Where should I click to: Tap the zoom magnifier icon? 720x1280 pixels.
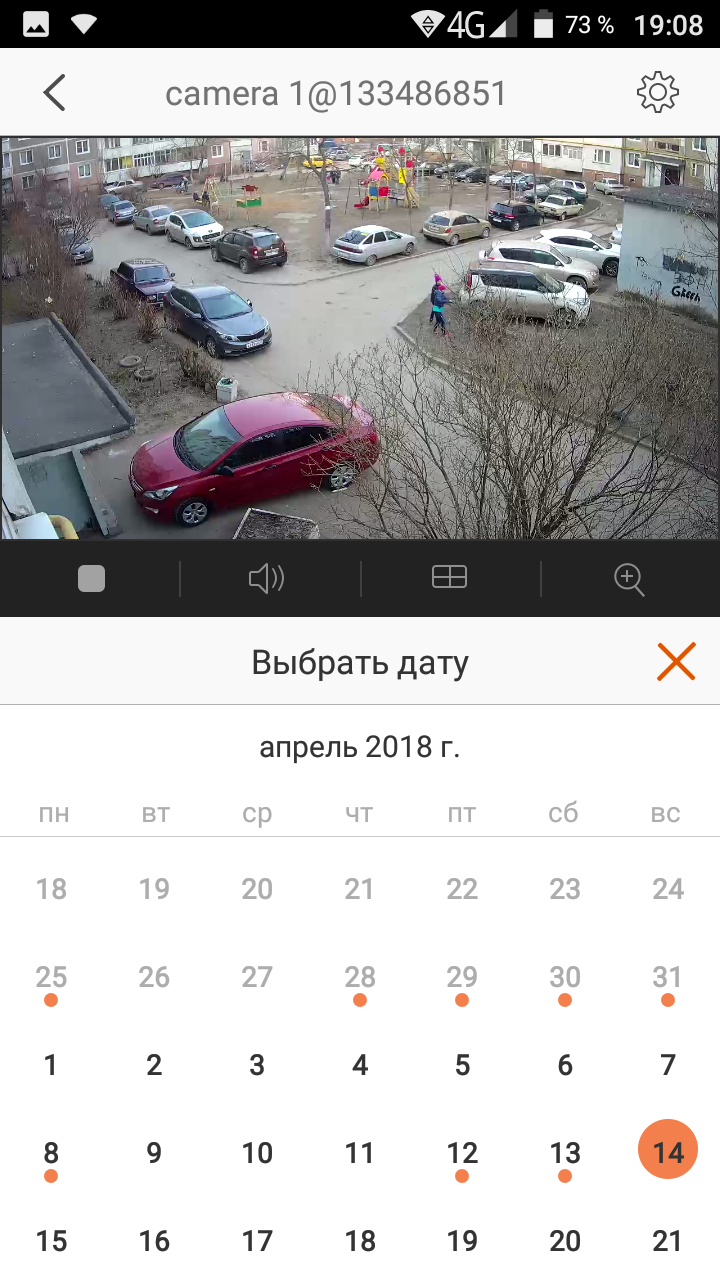[629, 579]
